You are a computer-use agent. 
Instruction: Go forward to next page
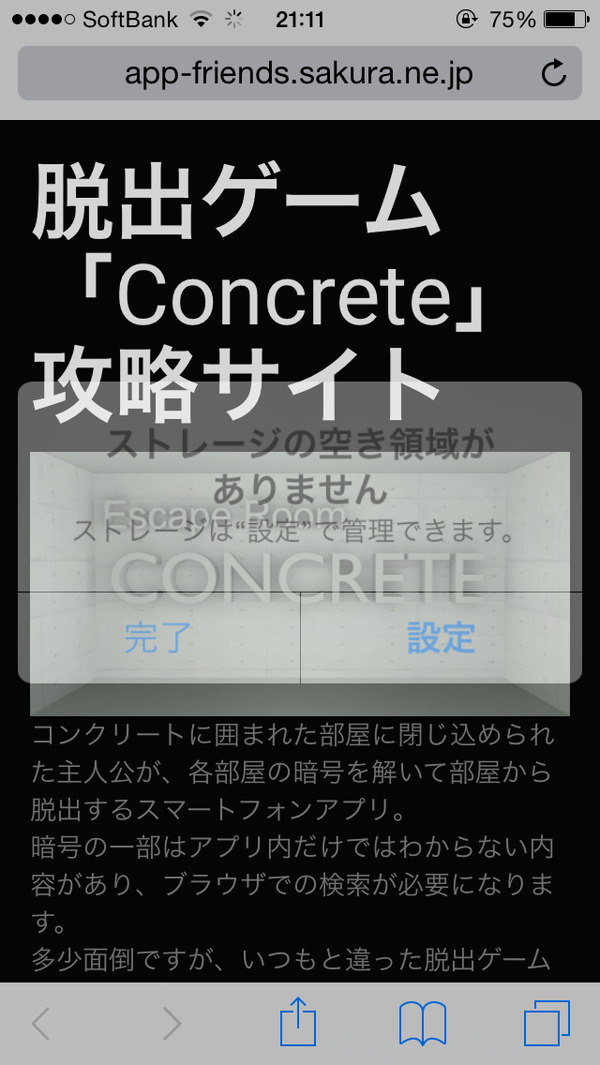171,1024
